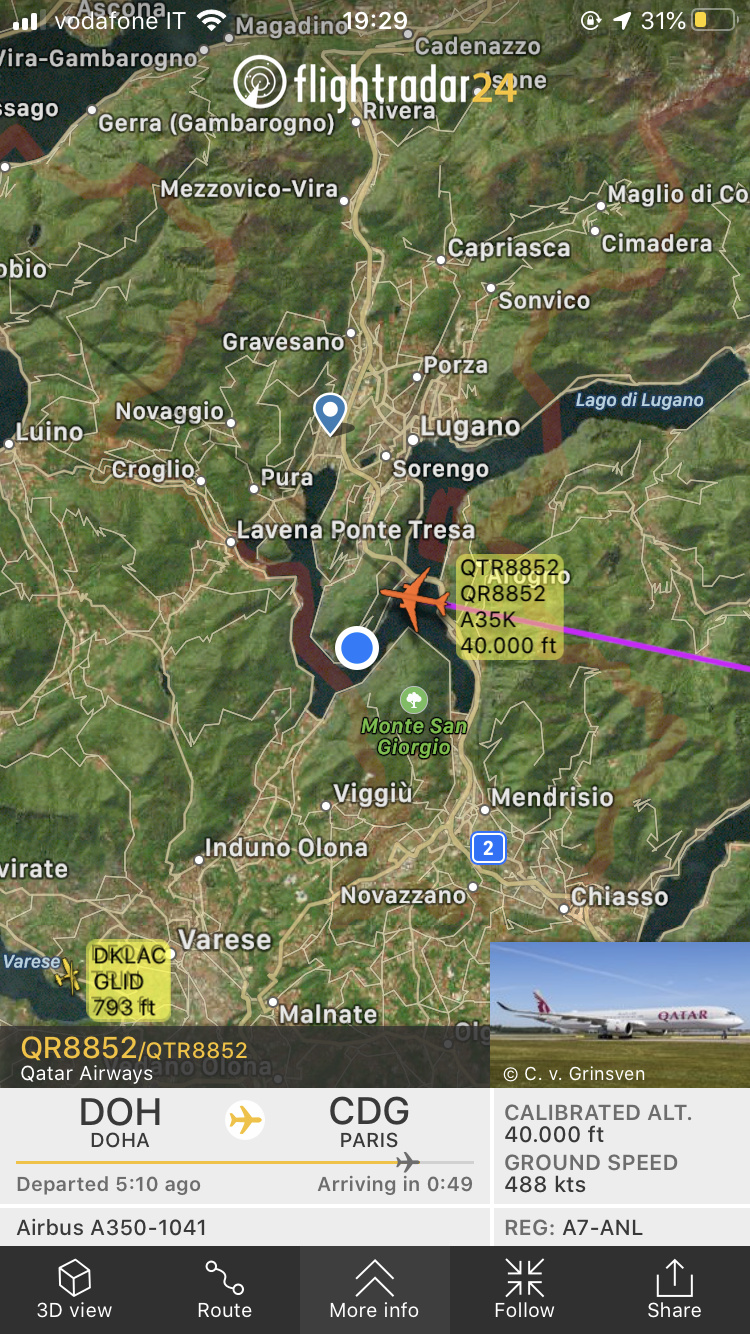The image size is (750, 1334).
Task: Select the DKLAC glider aircraft
Action: (x=70, y=974)
